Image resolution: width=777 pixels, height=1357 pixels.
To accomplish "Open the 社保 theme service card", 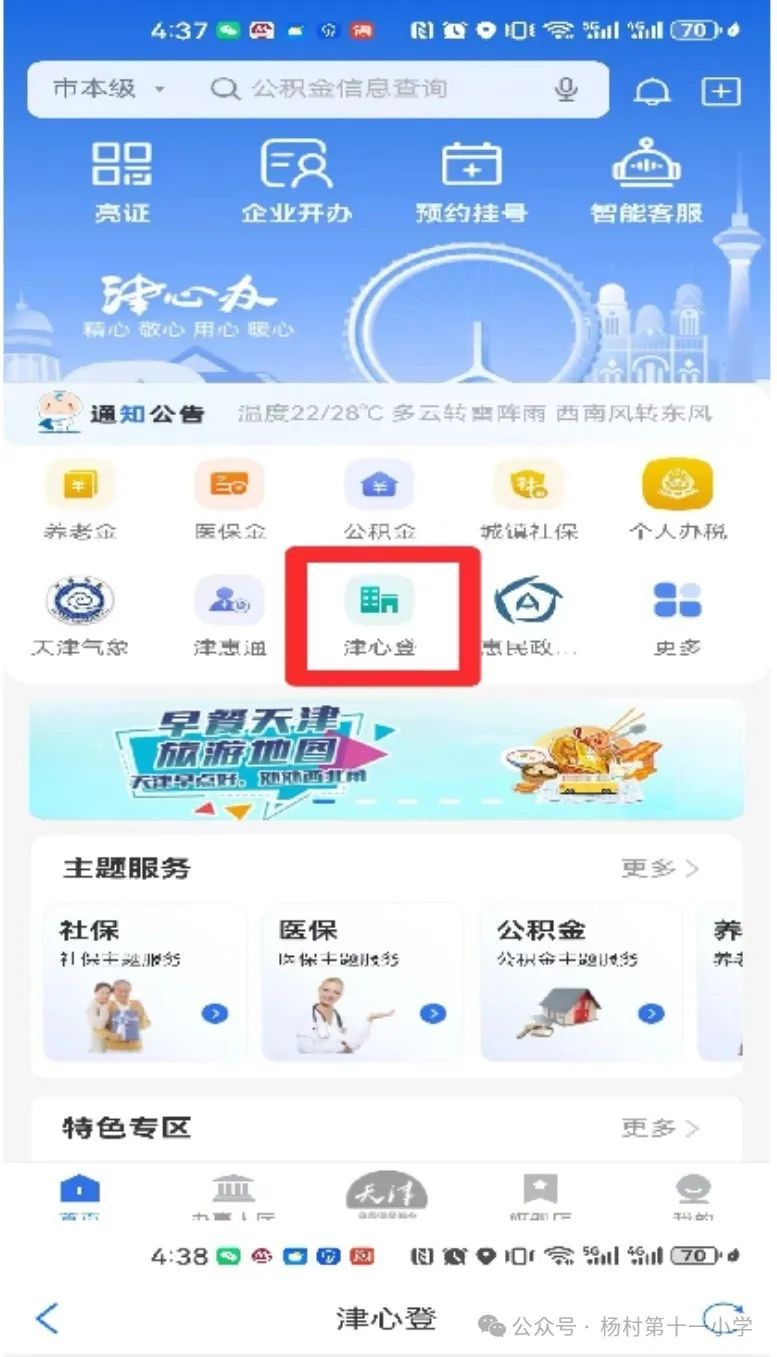I will pyautogui.click(x=144, y=980).
